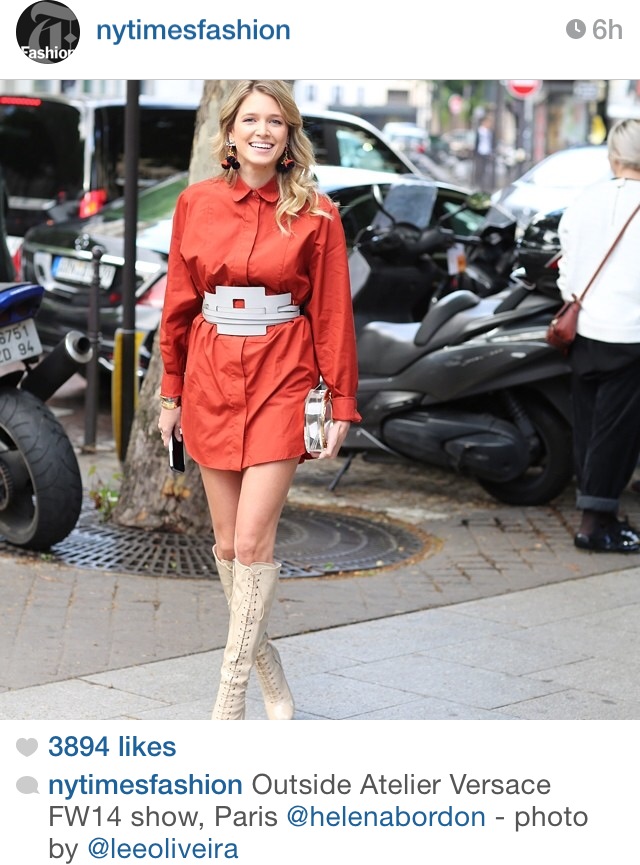
Task: Open the @helenabordon mention
Action: (386, 816)
